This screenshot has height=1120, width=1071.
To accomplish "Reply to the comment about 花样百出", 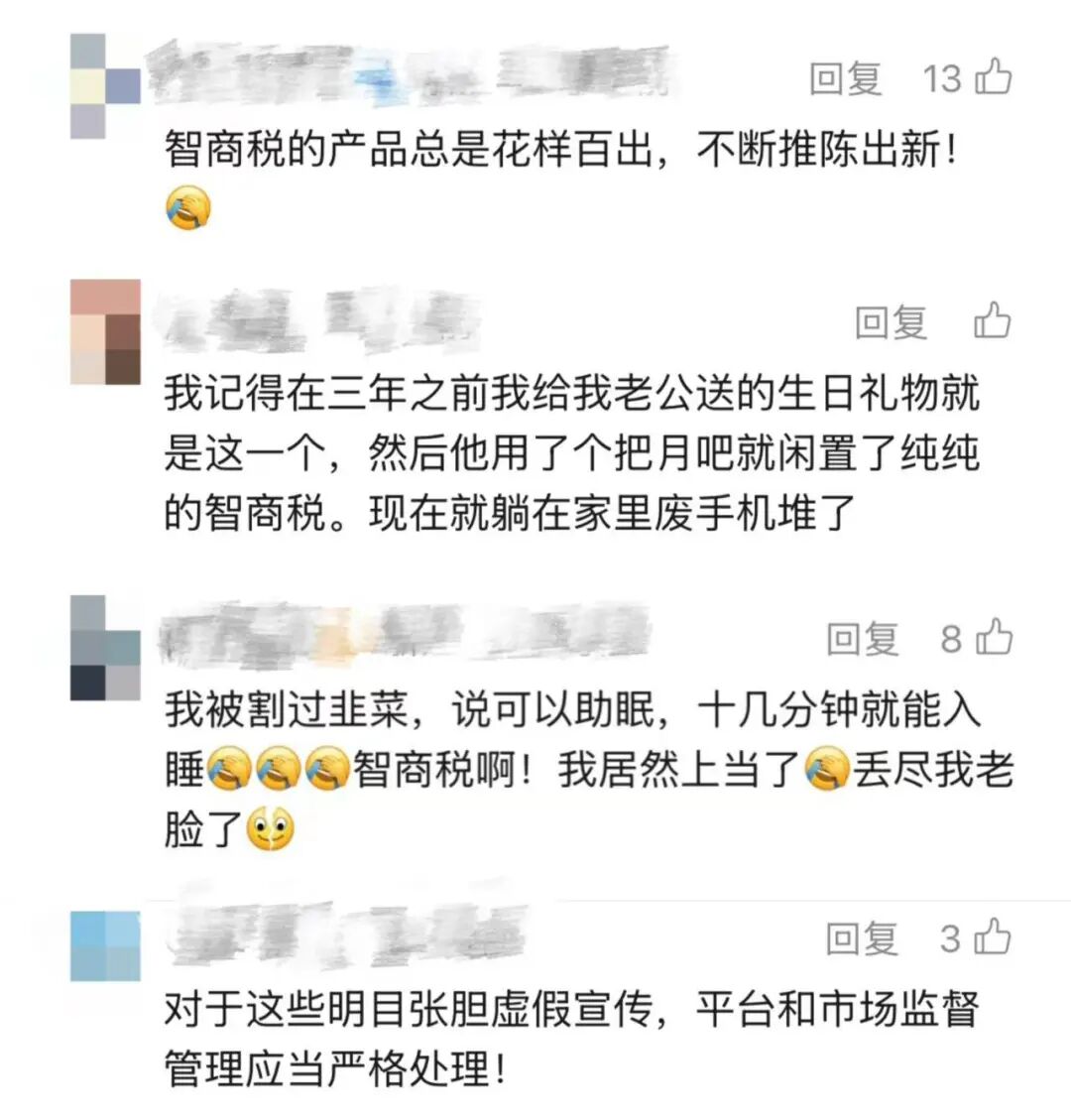I will point(845,77).
